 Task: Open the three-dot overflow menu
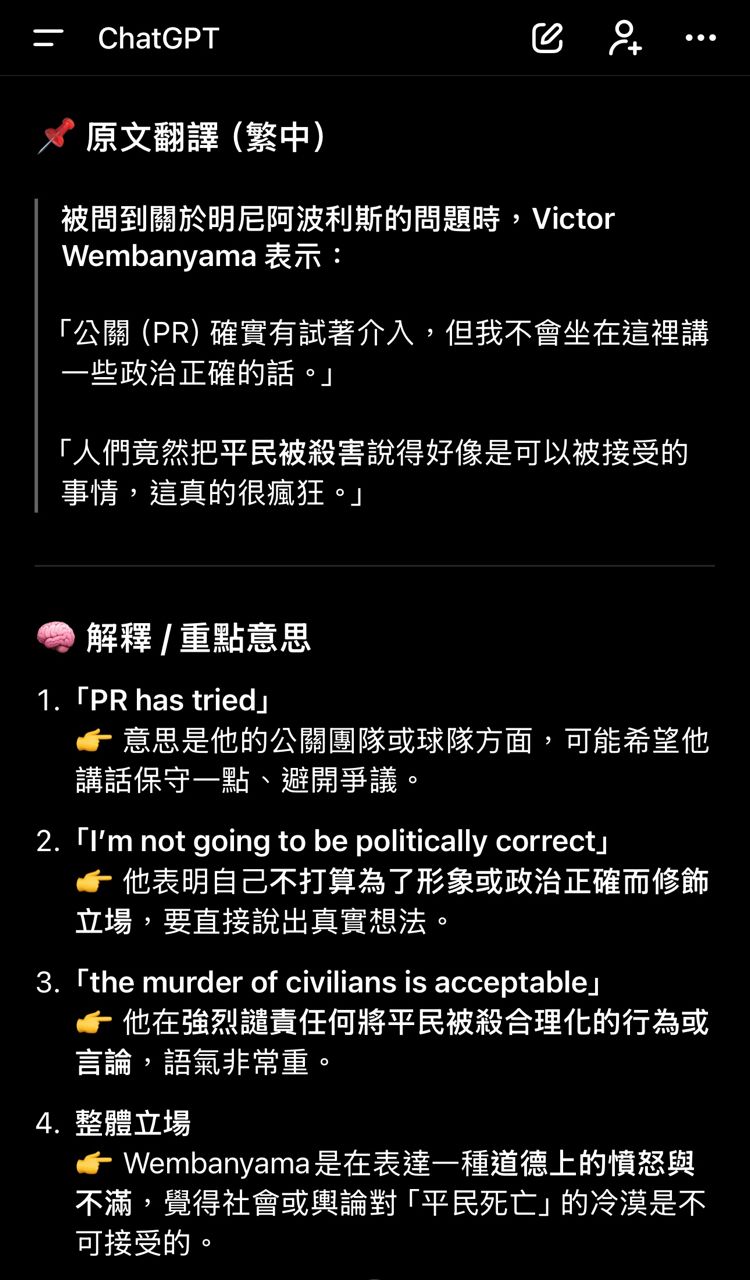(700, 39)
